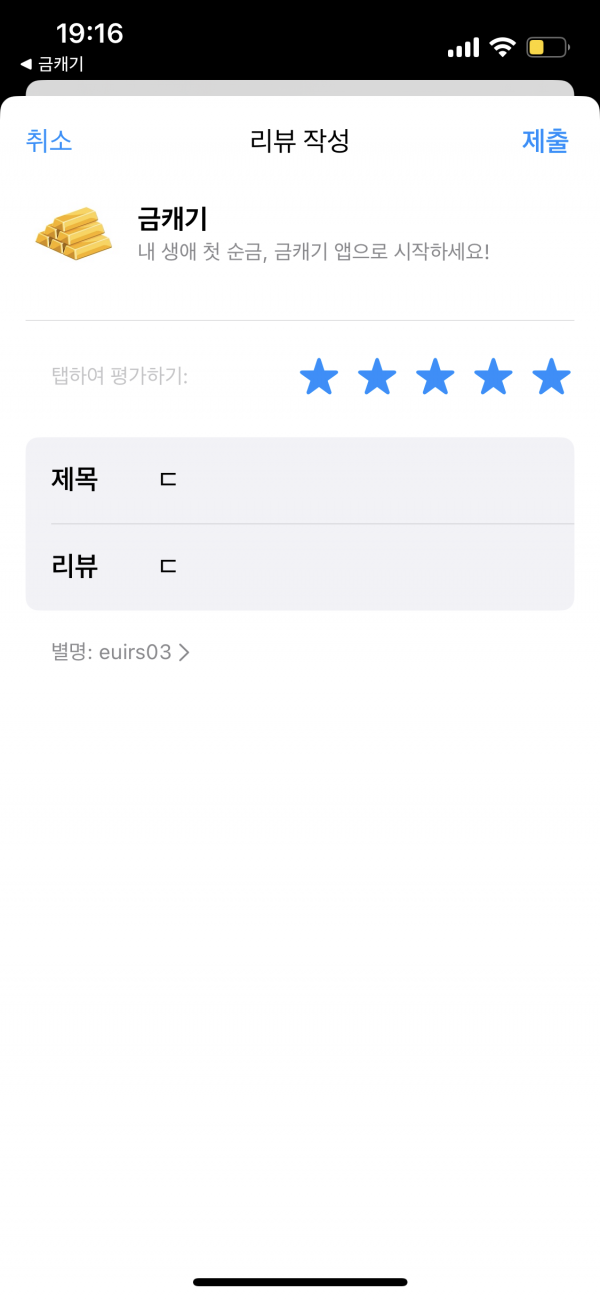
Task: Focus the 제목 title field
Action: 300,480
